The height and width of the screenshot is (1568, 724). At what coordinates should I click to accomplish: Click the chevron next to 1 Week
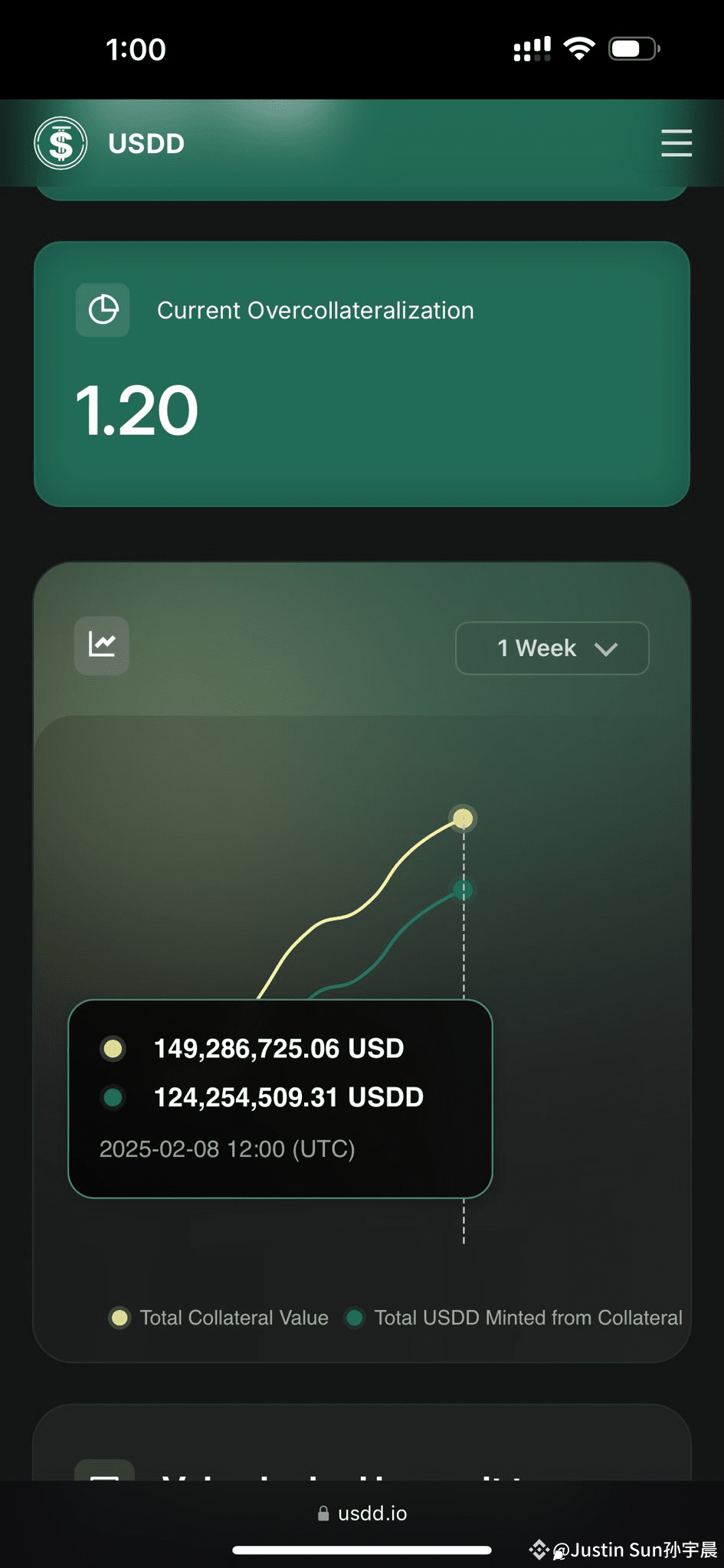click(607, 648)
